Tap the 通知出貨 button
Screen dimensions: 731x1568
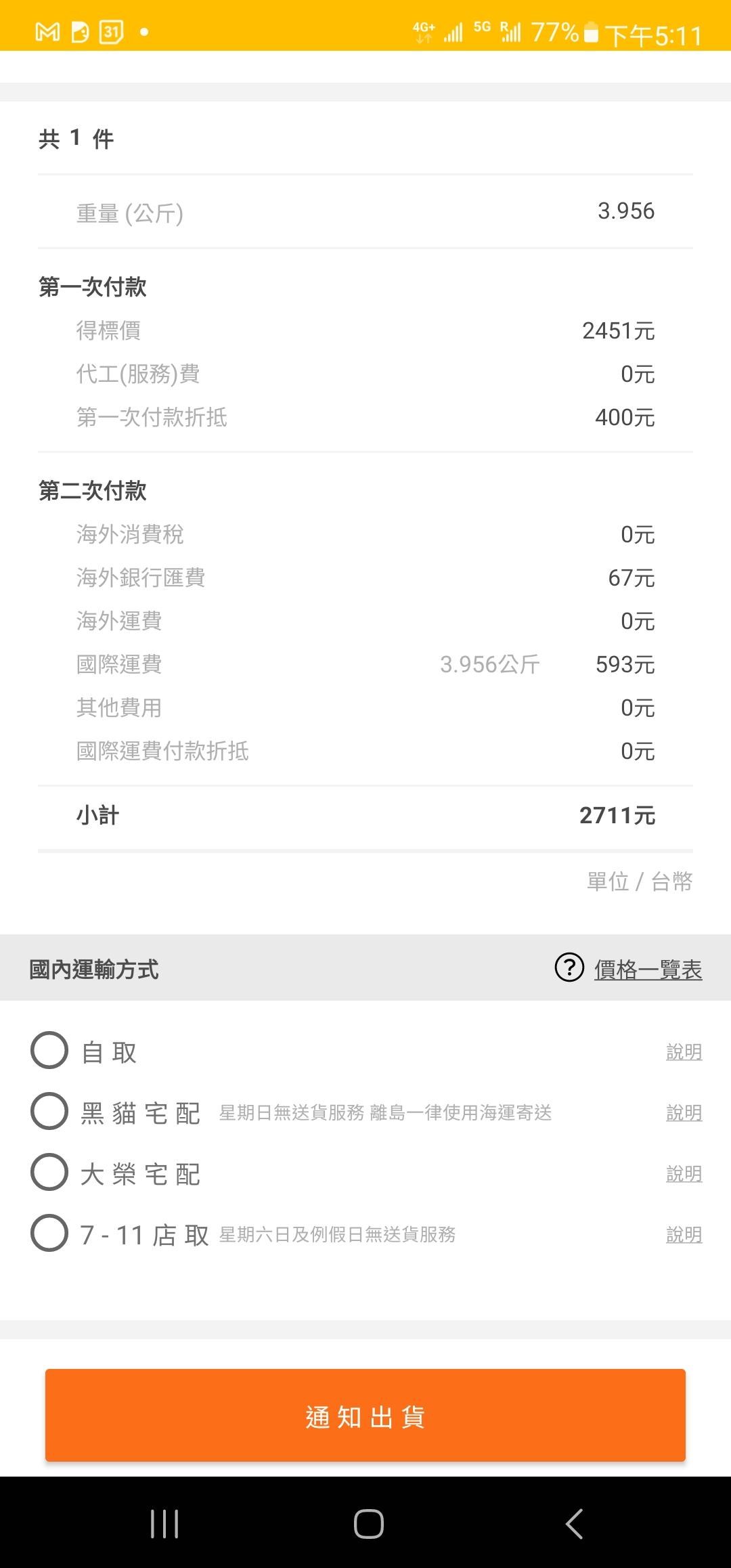click(x=365, y=1415)
